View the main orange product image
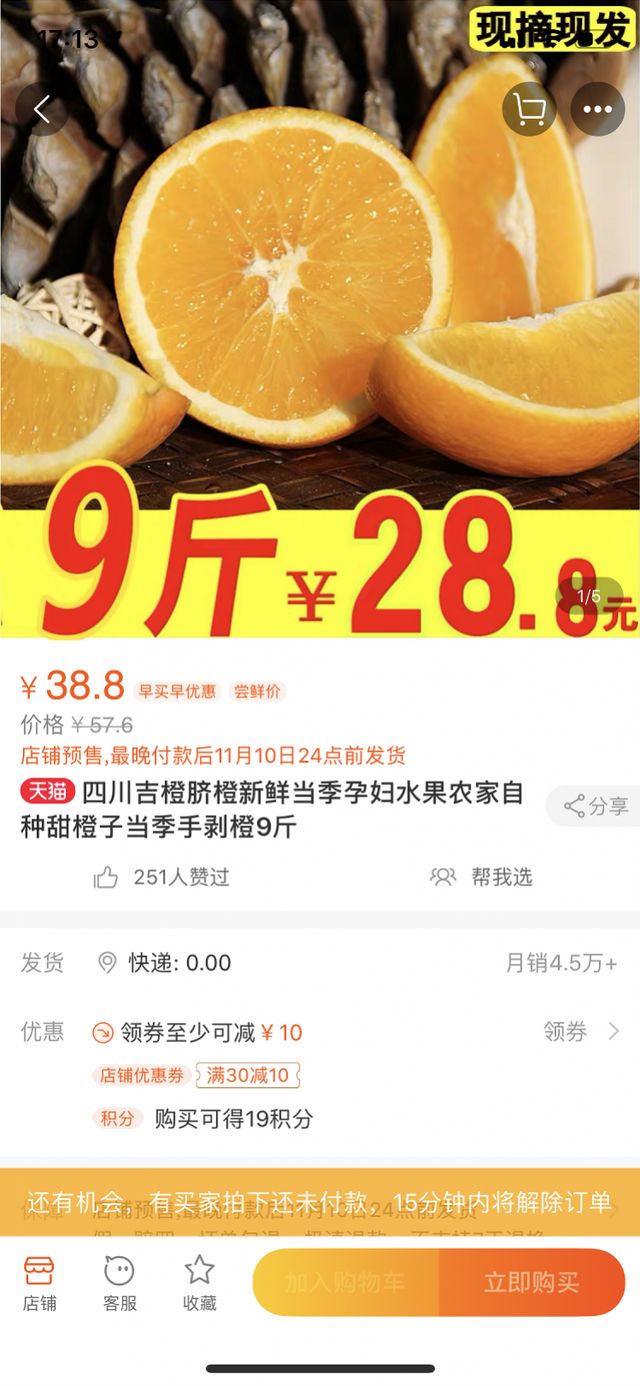This screenshot has height=1386, width=640. click(x=320, y=320)
